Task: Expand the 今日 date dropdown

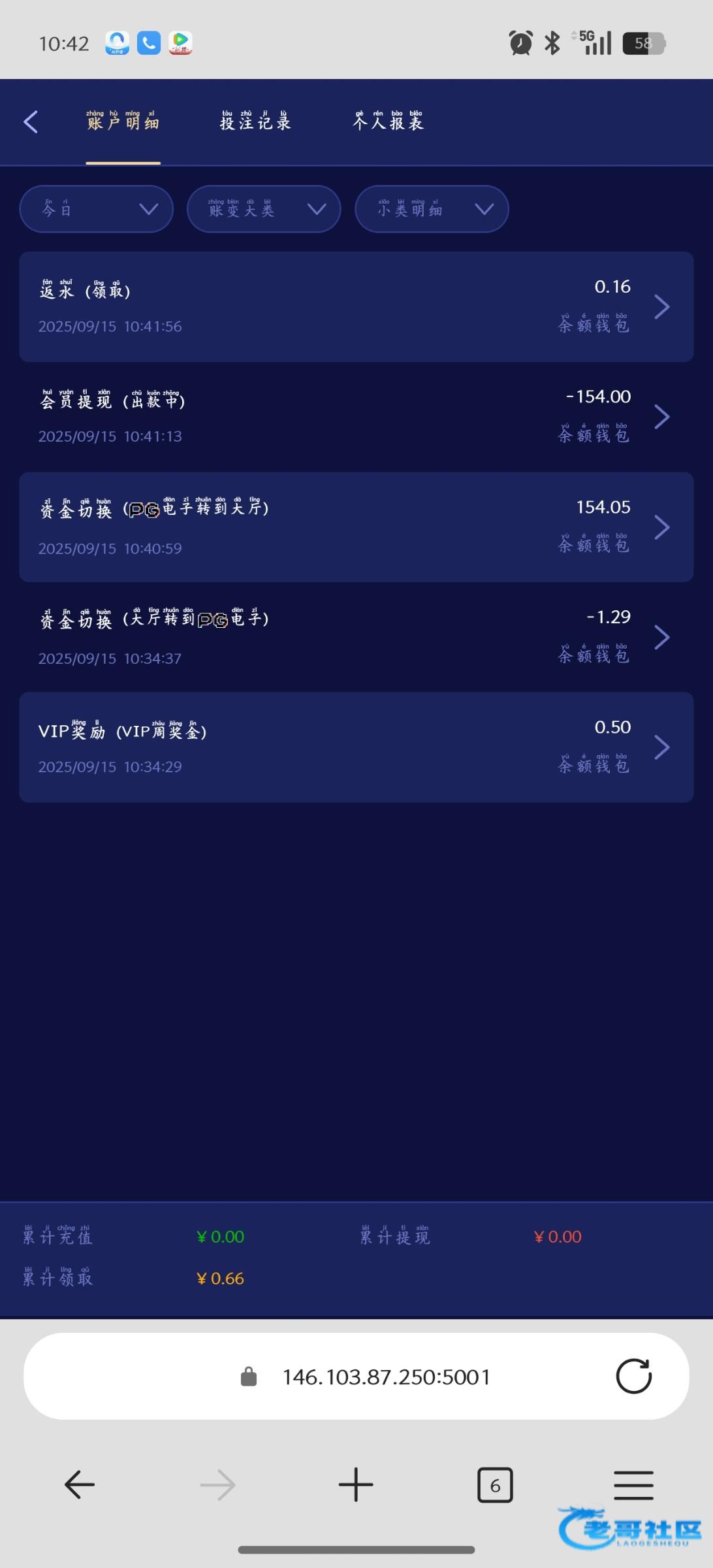Action: [97, 209]
